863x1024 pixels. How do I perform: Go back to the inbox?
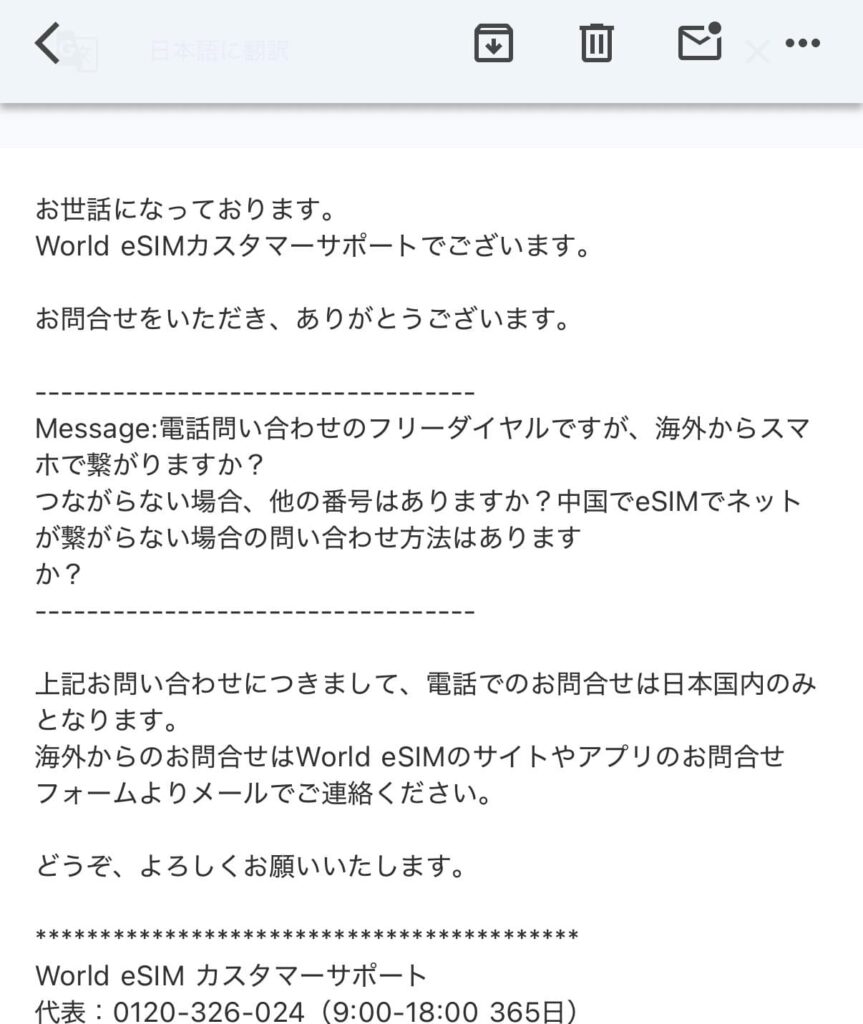pyautogui.click(x=48, y=45)
